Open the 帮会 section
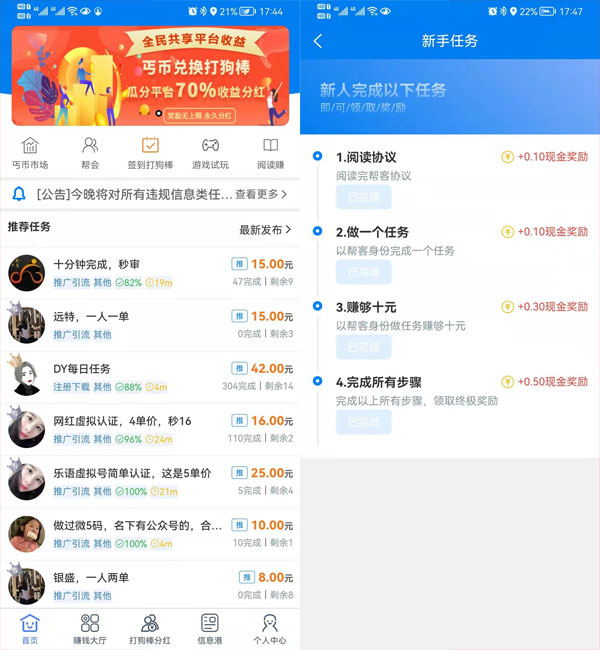The width and height of the screenshot is (600, 650). (x=90, y=153)
